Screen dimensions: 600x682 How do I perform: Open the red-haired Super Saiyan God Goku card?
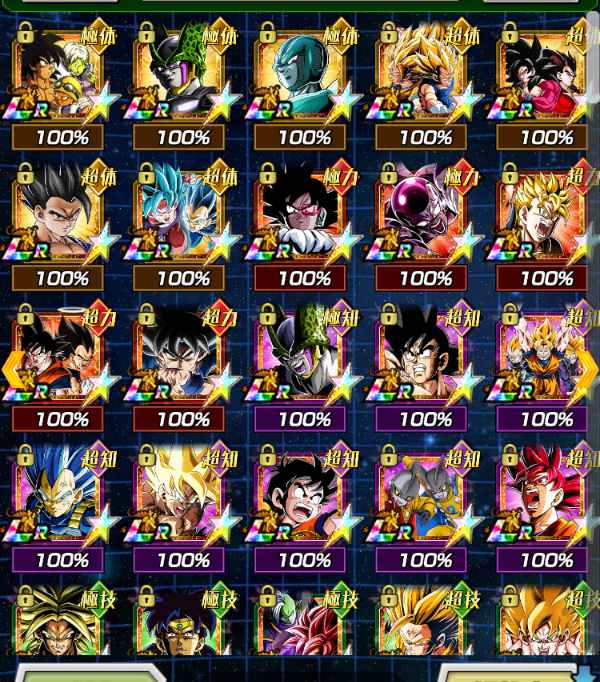point(545,500)
